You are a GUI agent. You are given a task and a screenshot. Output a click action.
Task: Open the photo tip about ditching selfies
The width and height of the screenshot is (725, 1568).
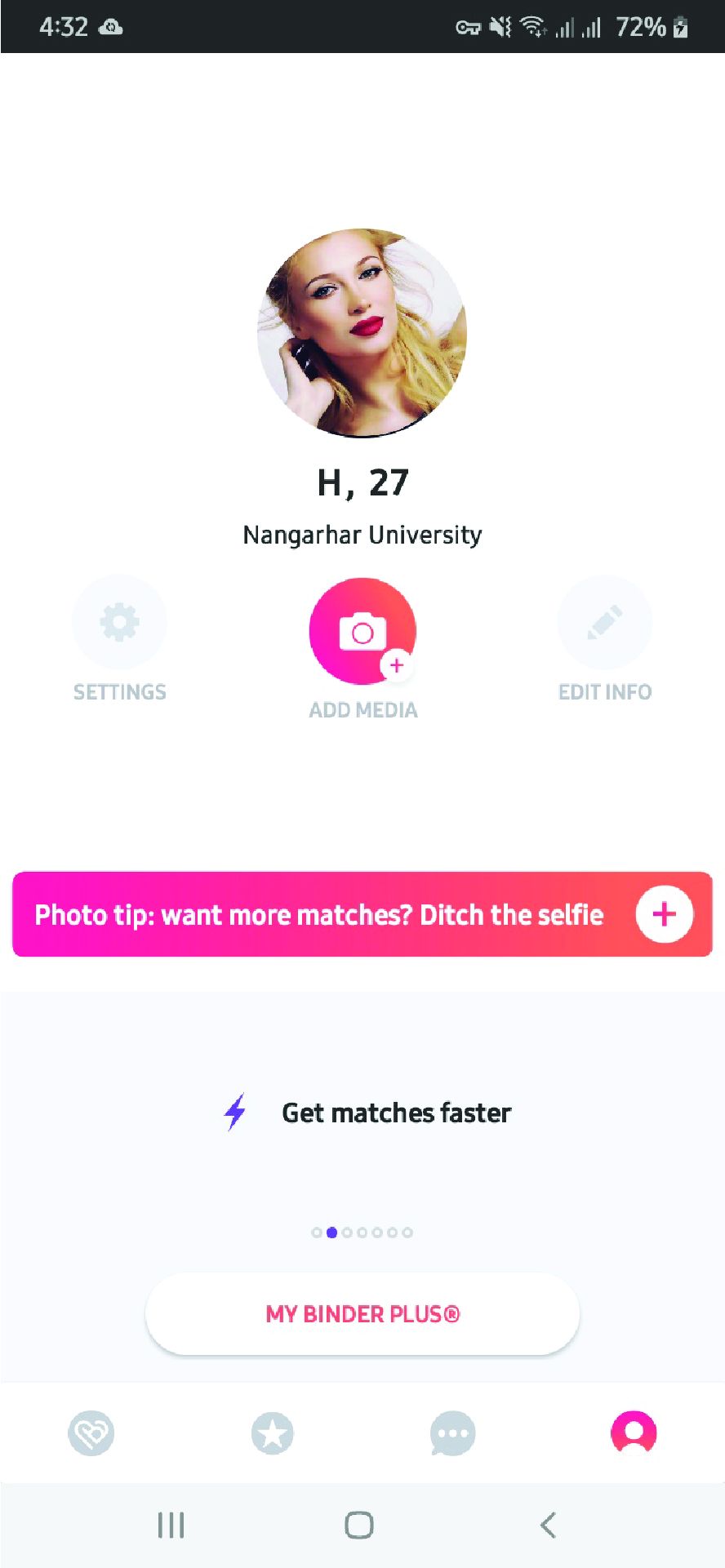click(x=318, y=914)
